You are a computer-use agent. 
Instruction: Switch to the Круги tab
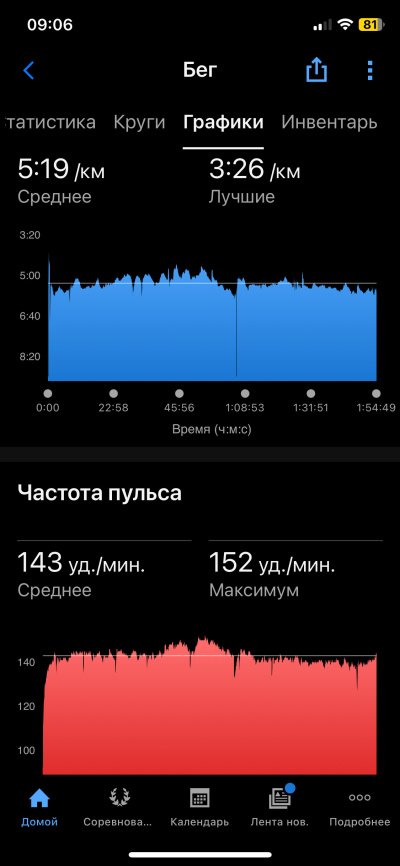tap(139, 122)
